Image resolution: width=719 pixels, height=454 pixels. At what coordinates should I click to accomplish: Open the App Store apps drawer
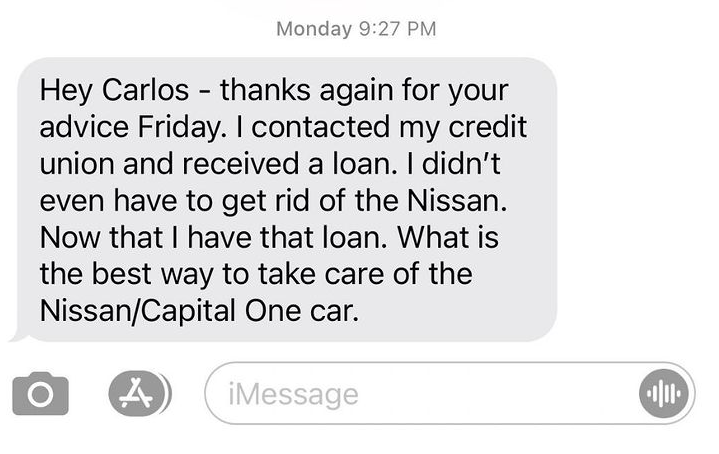[131, 394]
